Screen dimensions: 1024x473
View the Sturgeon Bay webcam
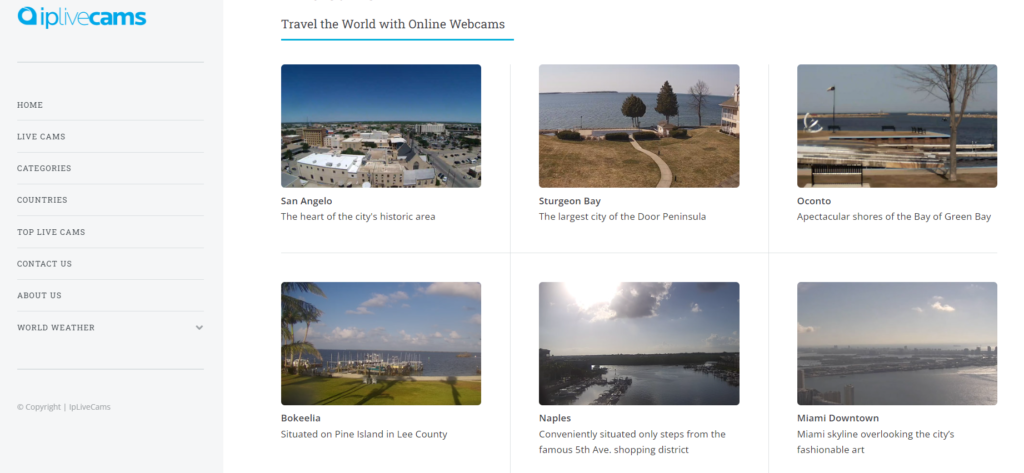(638, 126)
